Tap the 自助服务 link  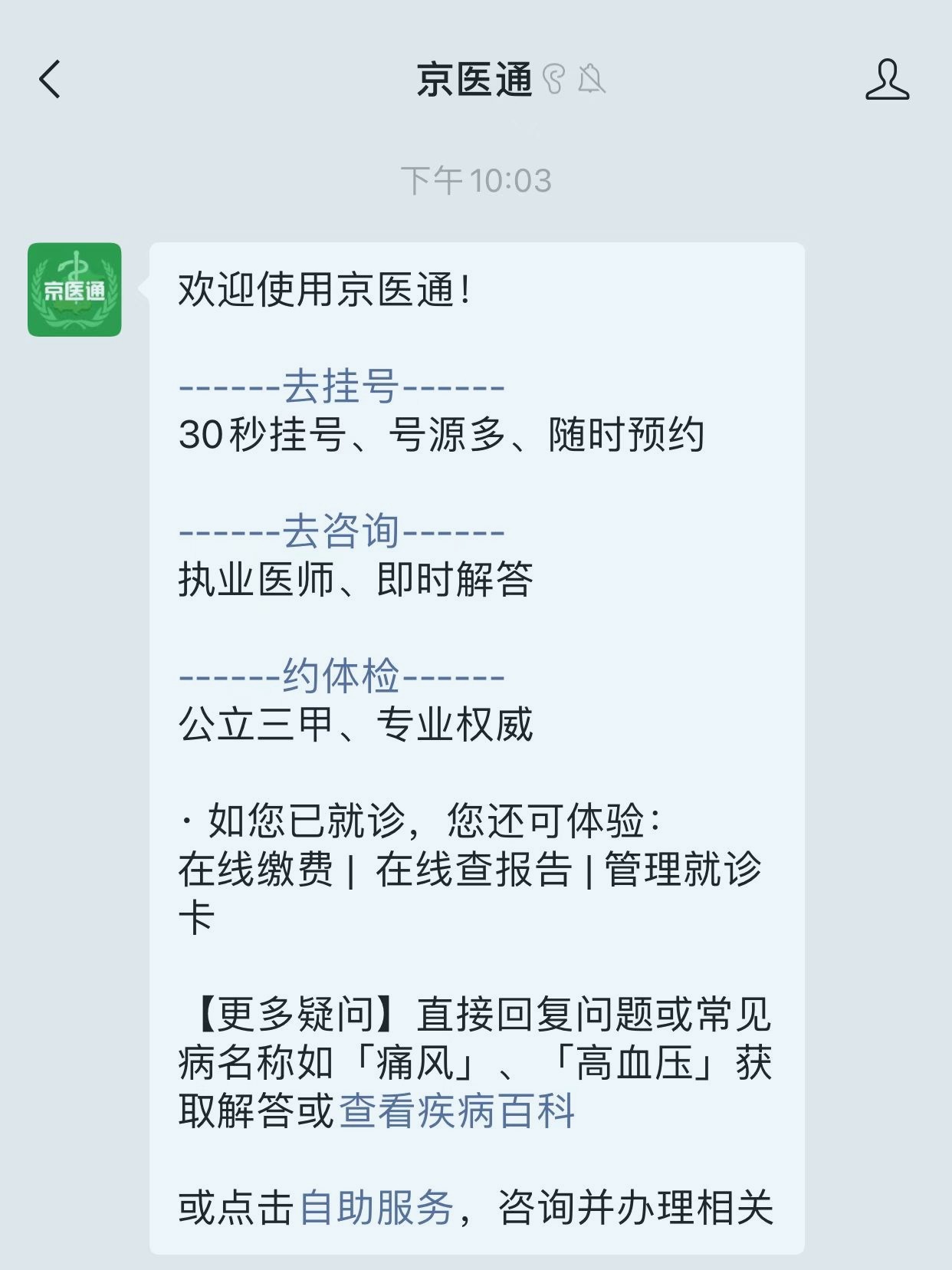click(x=376, y=1207)
